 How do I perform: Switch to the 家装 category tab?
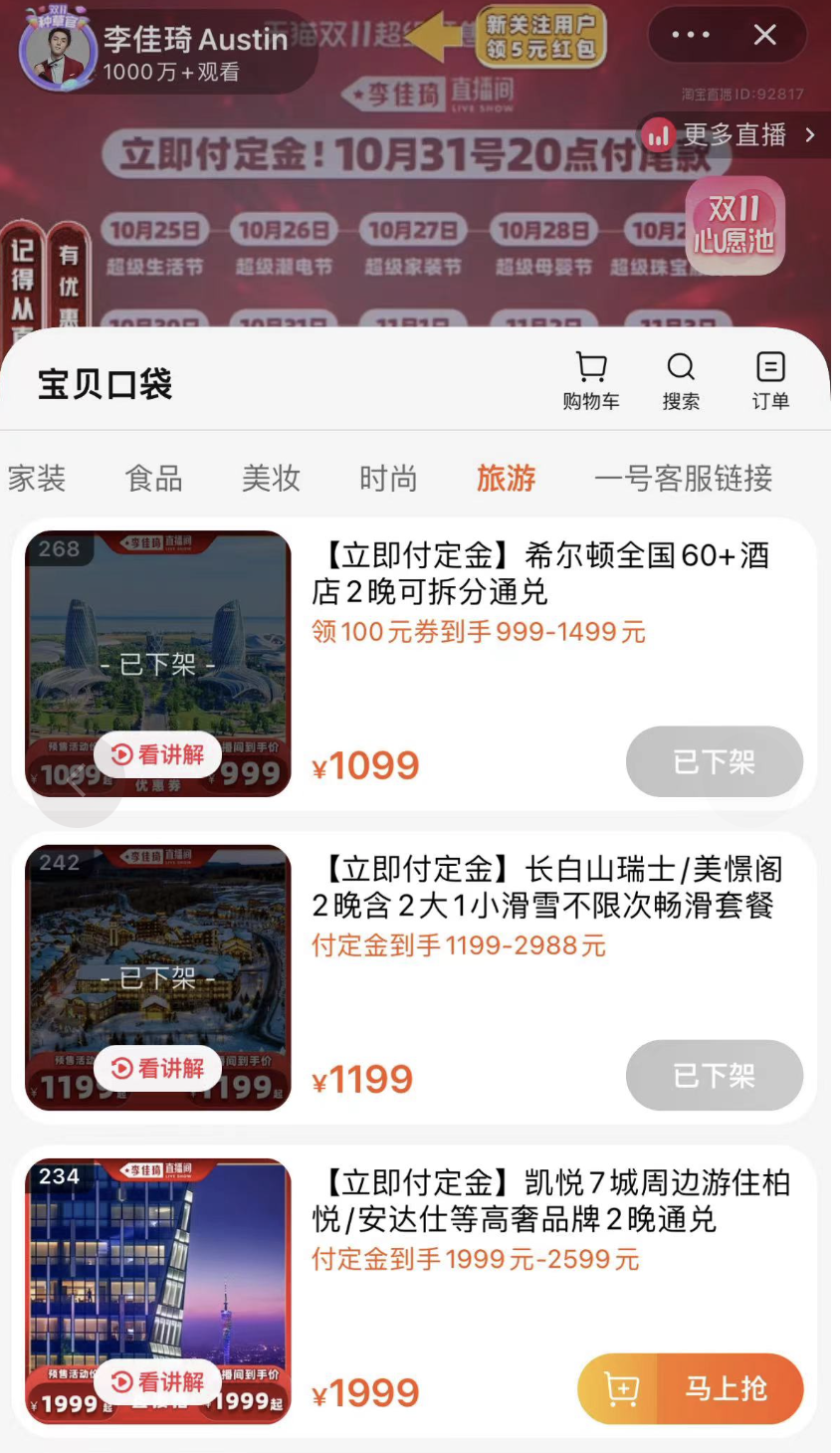(x=37, y=479)
